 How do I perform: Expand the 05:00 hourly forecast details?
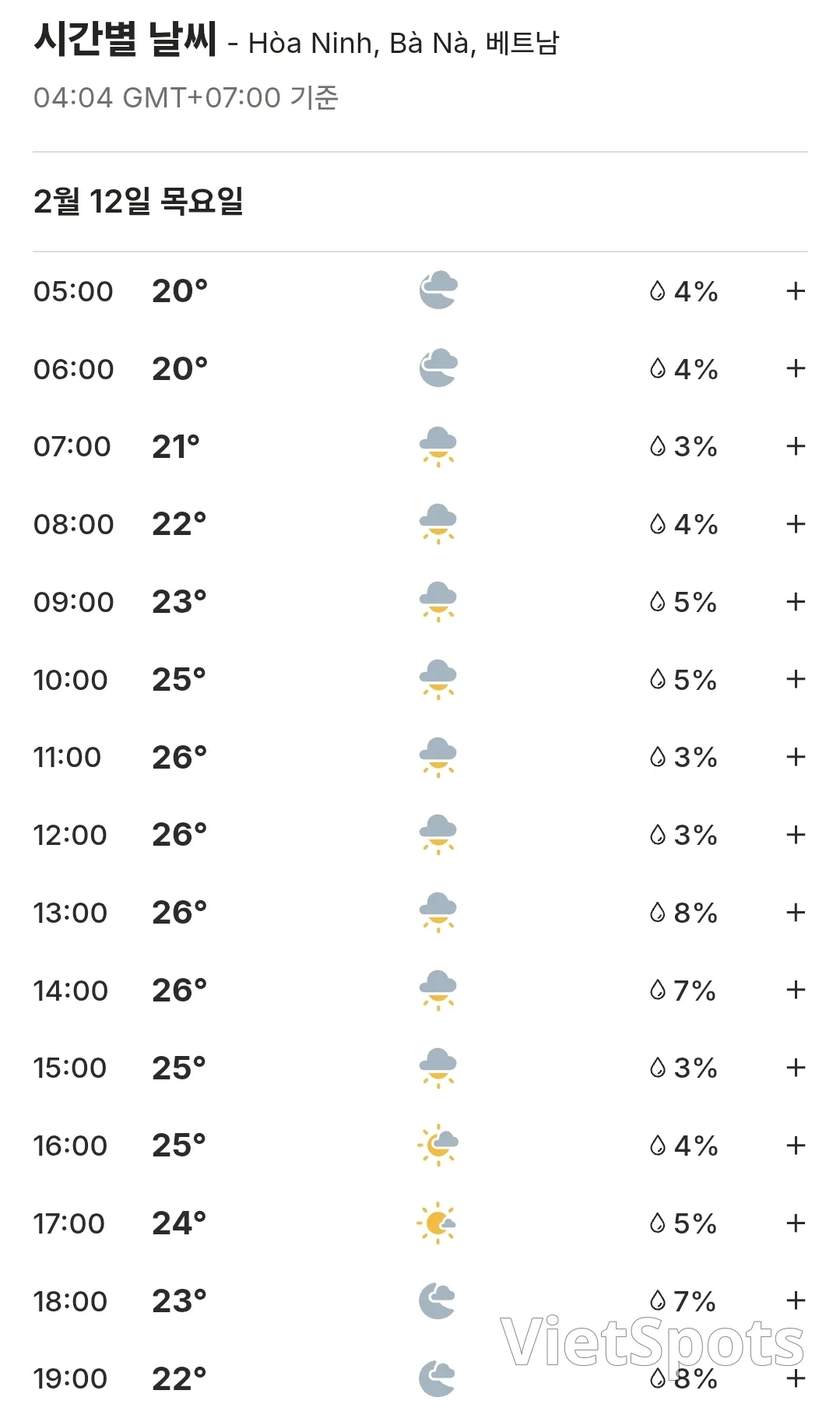pos(795,291)
